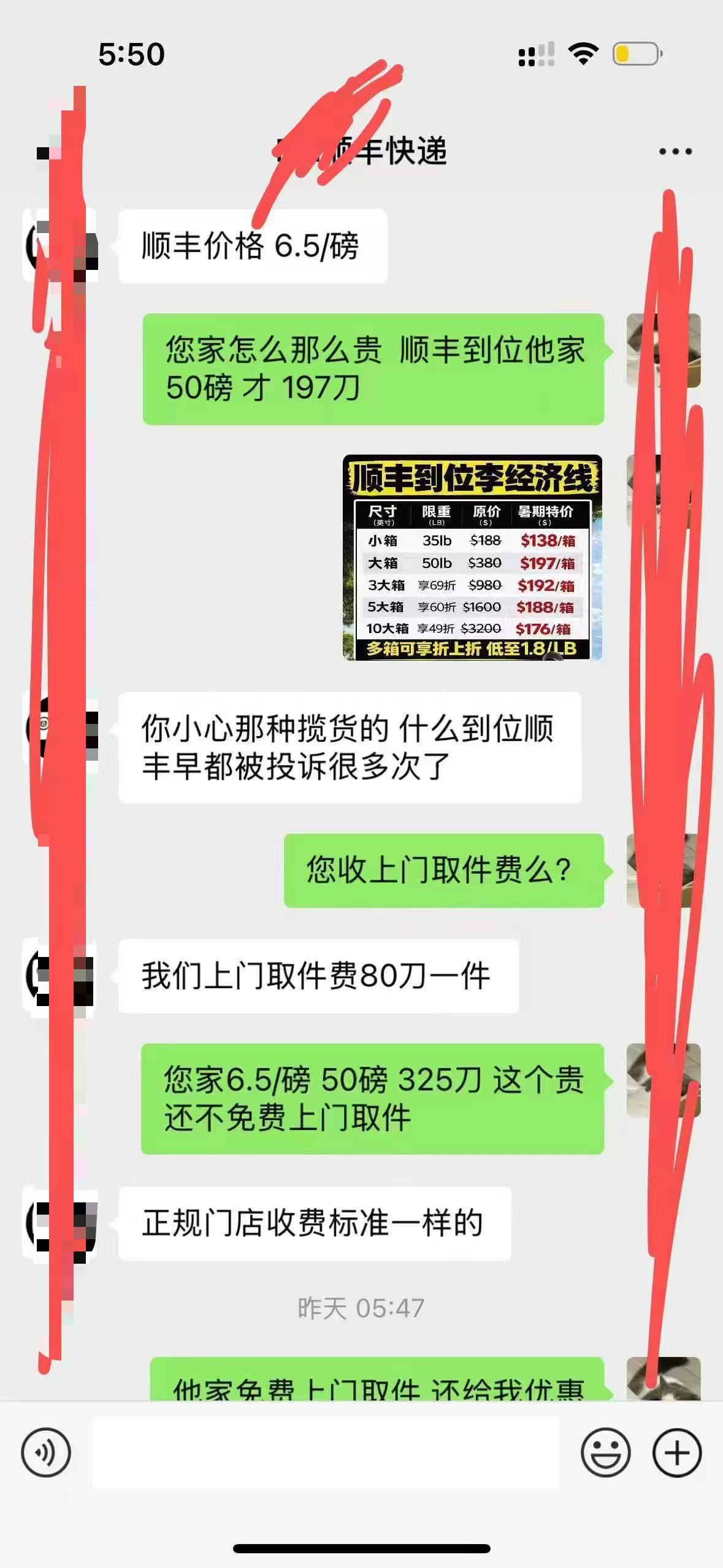Open the emoji sticker panel
The width and height of the screenshot is (723, 1568).
605,1453
